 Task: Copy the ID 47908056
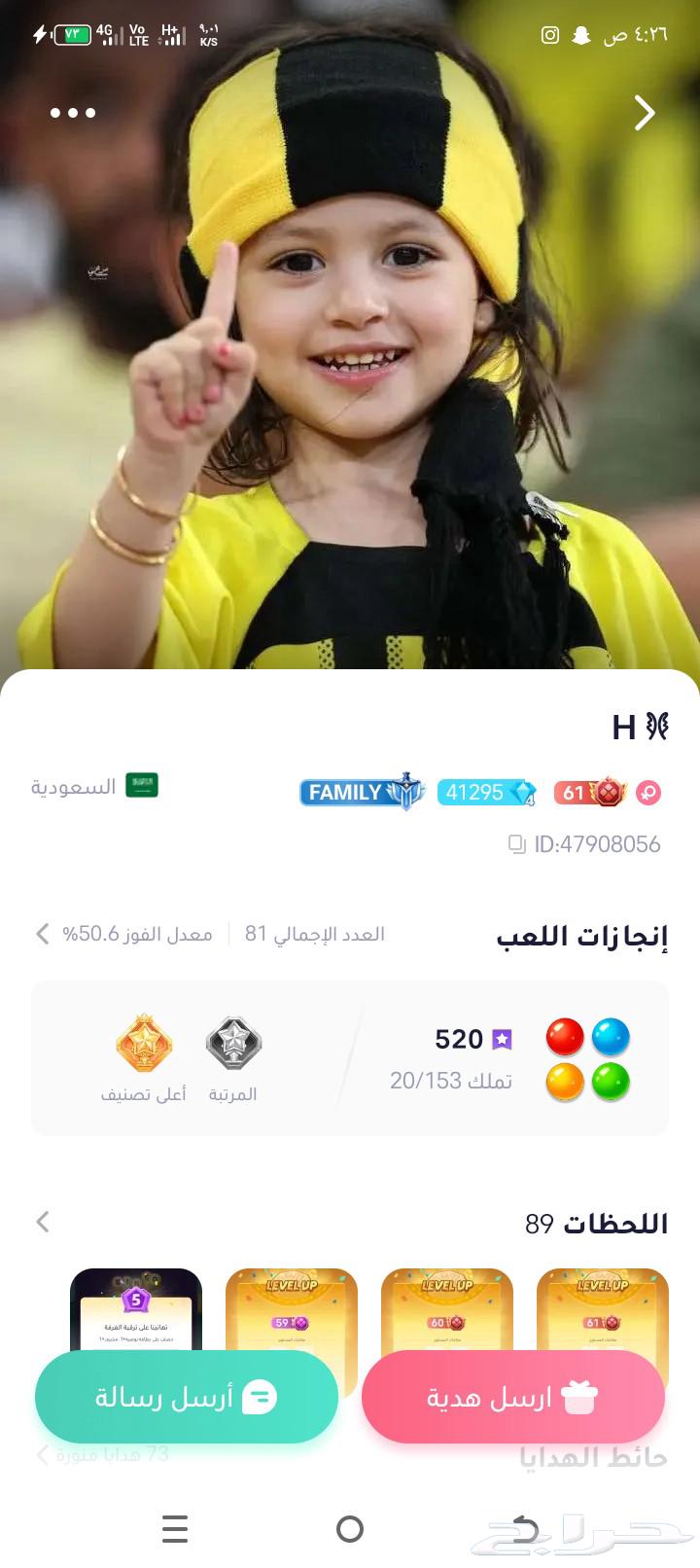point(517,844)
